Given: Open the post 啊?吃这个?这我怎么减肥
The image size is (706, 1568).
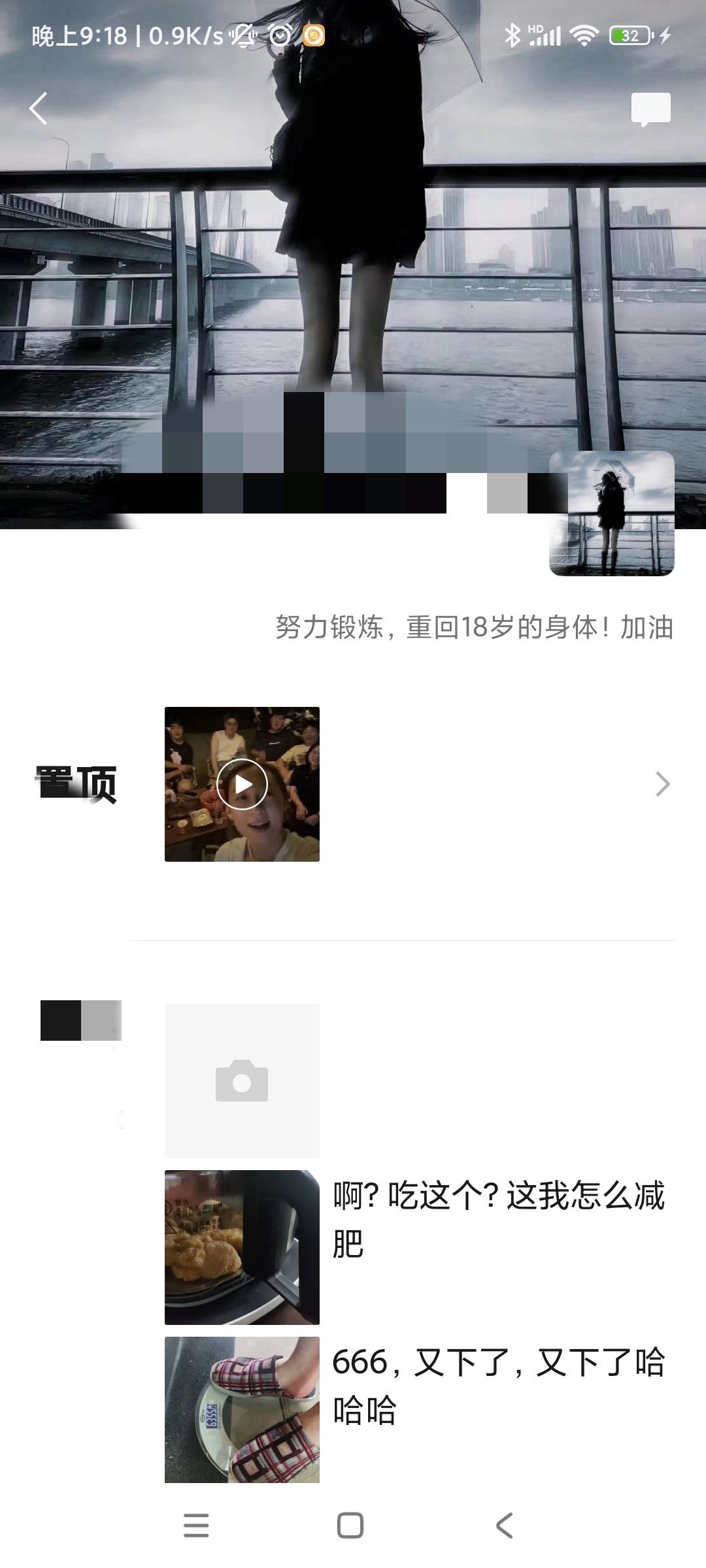Looking at the screenshot, I should pyautogui.click(x=498, y=1219).
